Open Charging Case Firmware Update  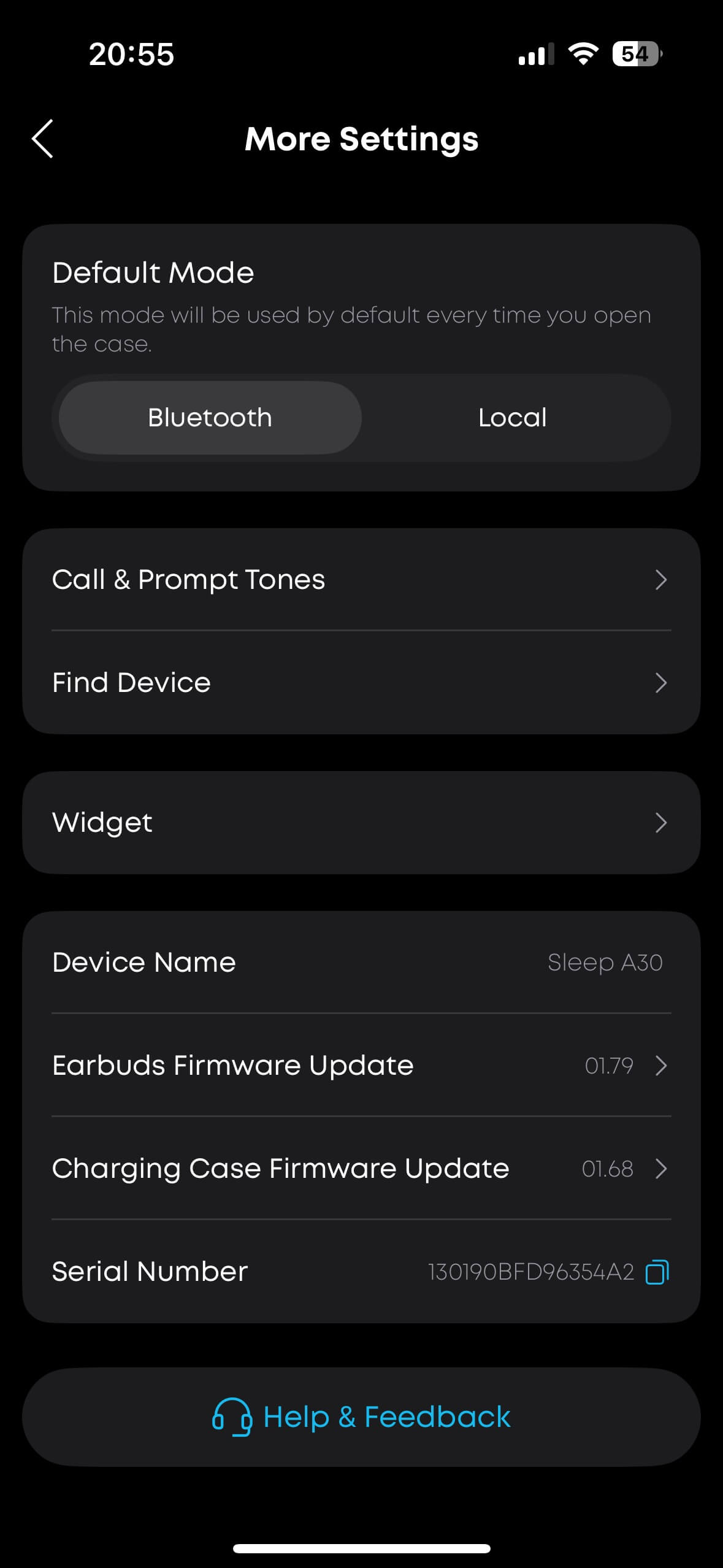click(x=361, y=1169)
